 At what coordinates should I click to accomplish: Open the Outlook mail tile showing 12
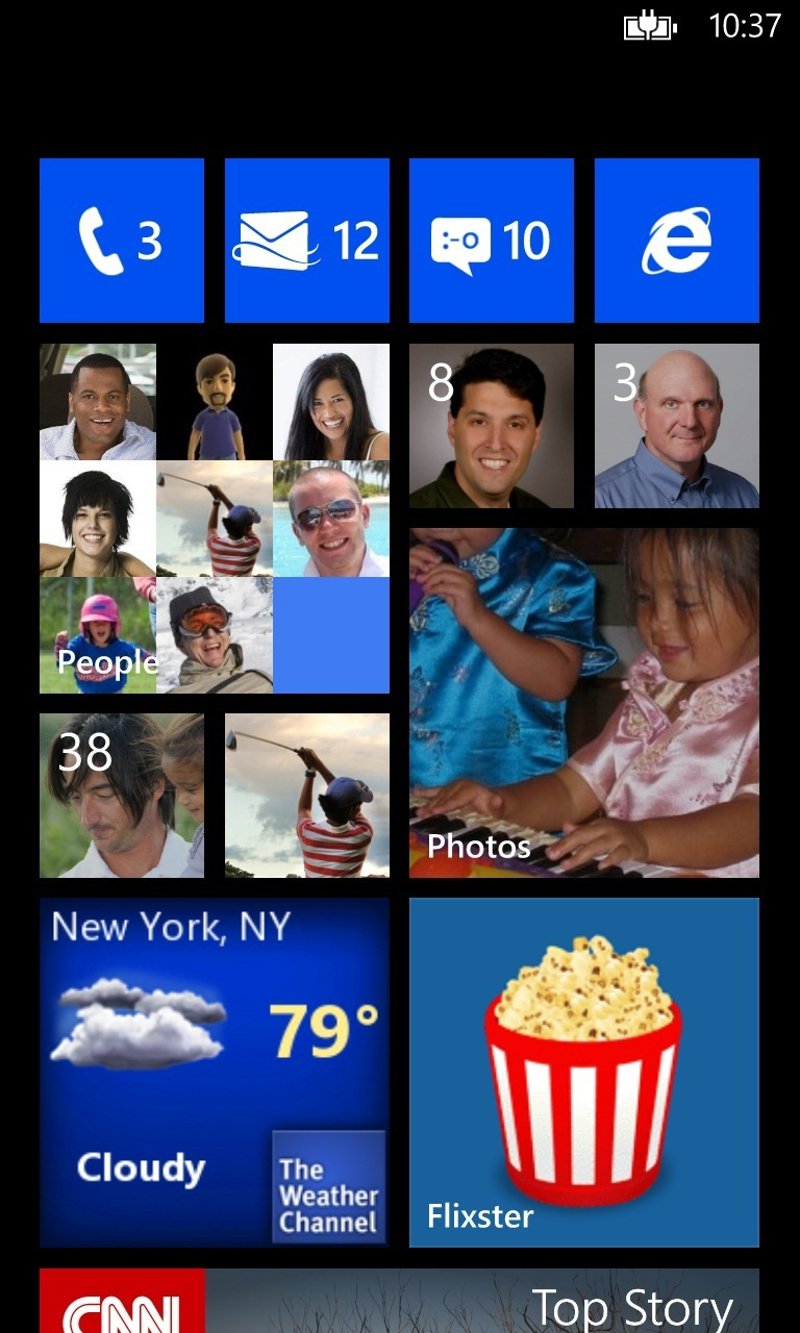[306, 240]
